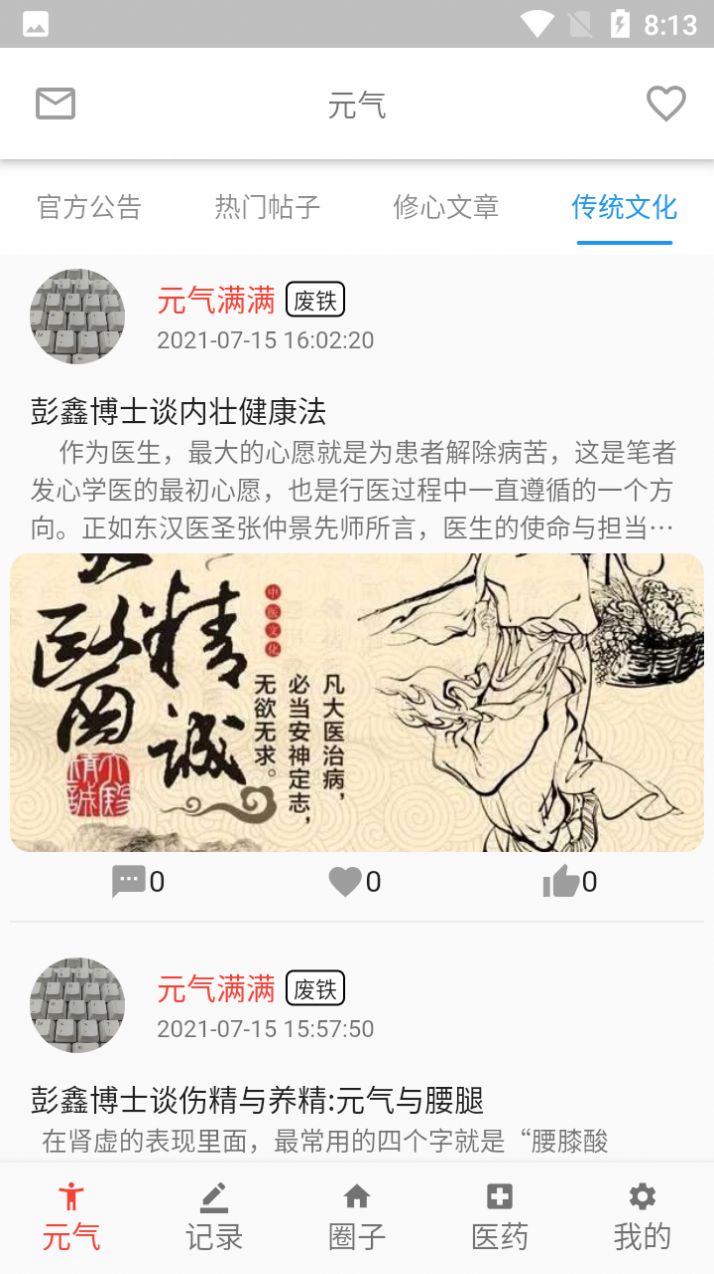The width and height of the screenshot is (714, 1274).
Task: Select the 传统文化 tab
Action: pos(624,207)
